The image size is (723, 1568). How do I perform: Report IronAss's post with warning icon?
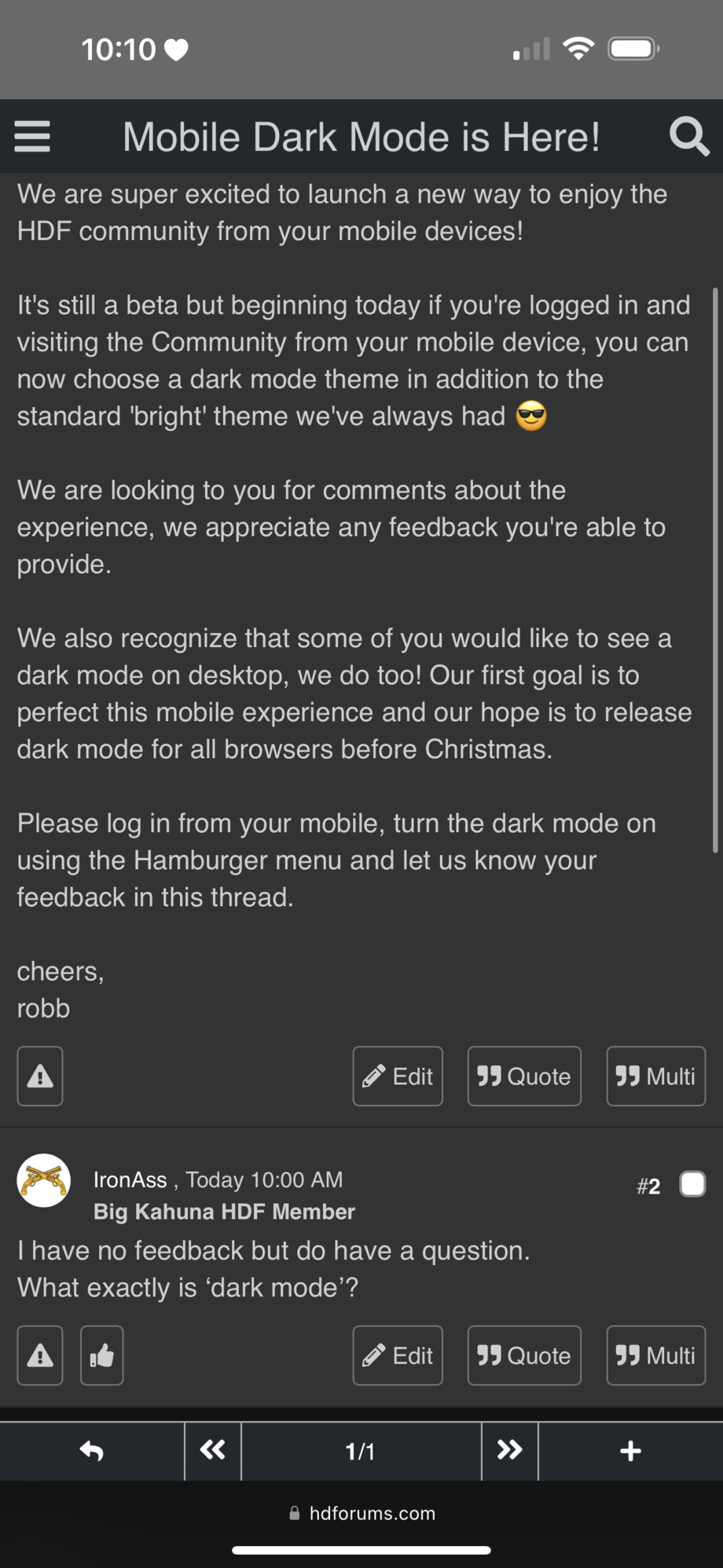click(40, 1355)
